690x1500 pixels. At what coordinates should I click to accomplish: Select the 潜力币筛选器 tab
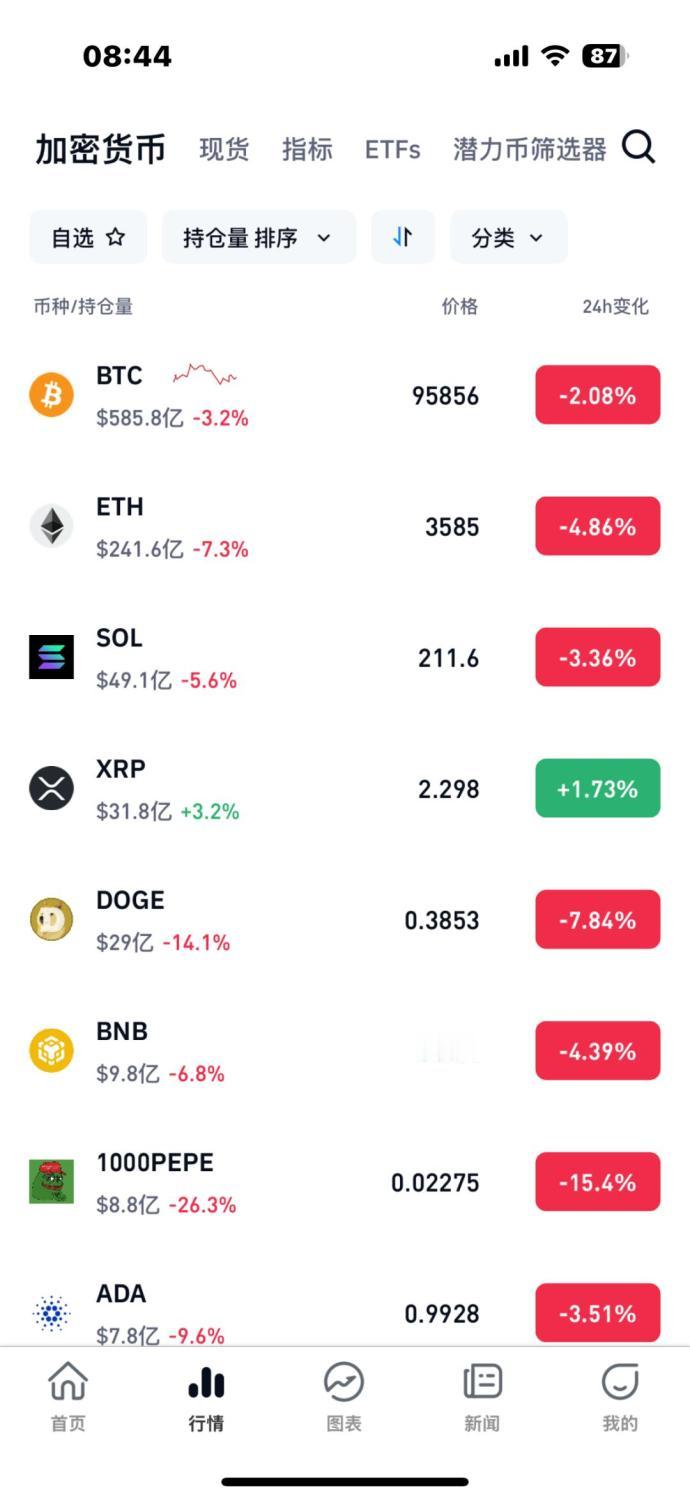click(530, 149)
